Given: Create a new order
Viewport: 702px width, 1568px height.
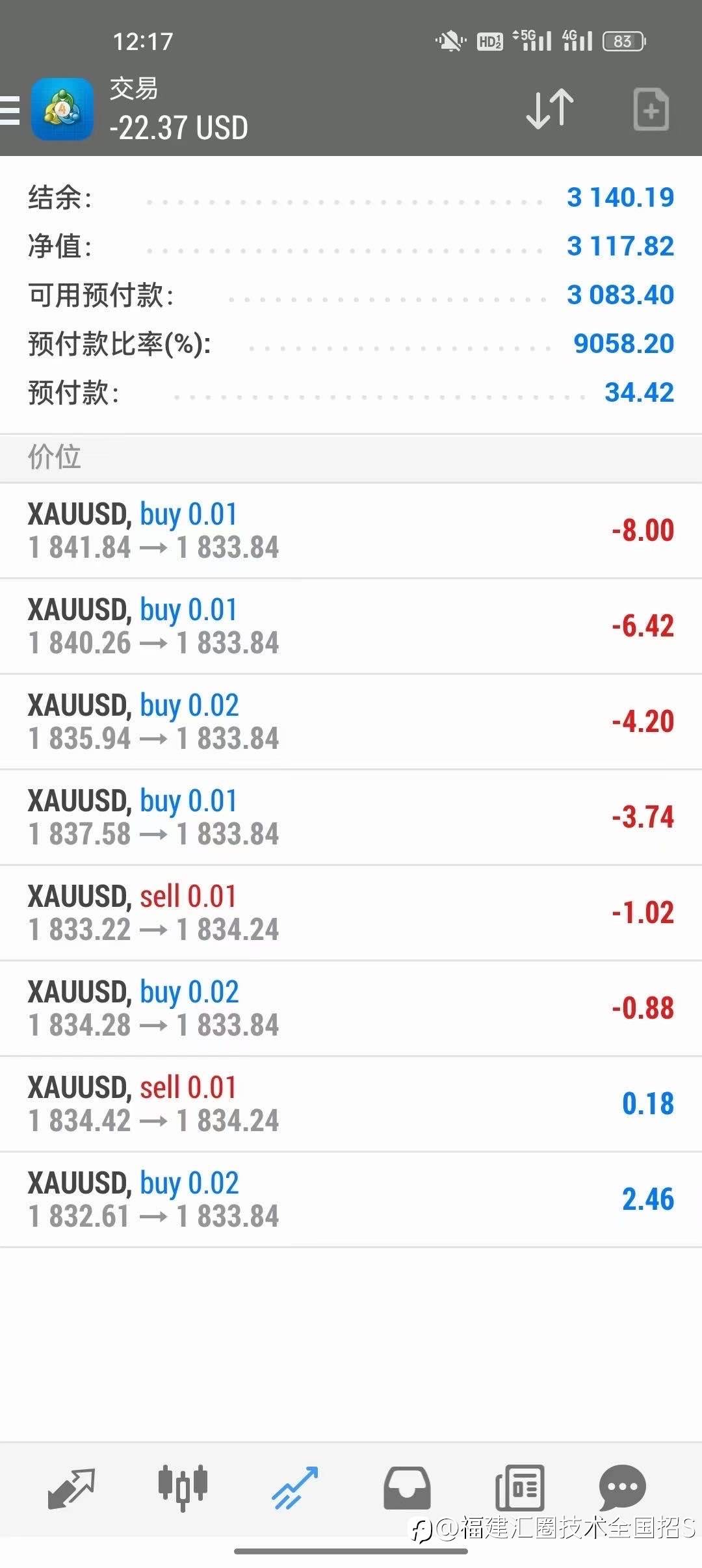Looking at the screenshot, I should [651, 109].
